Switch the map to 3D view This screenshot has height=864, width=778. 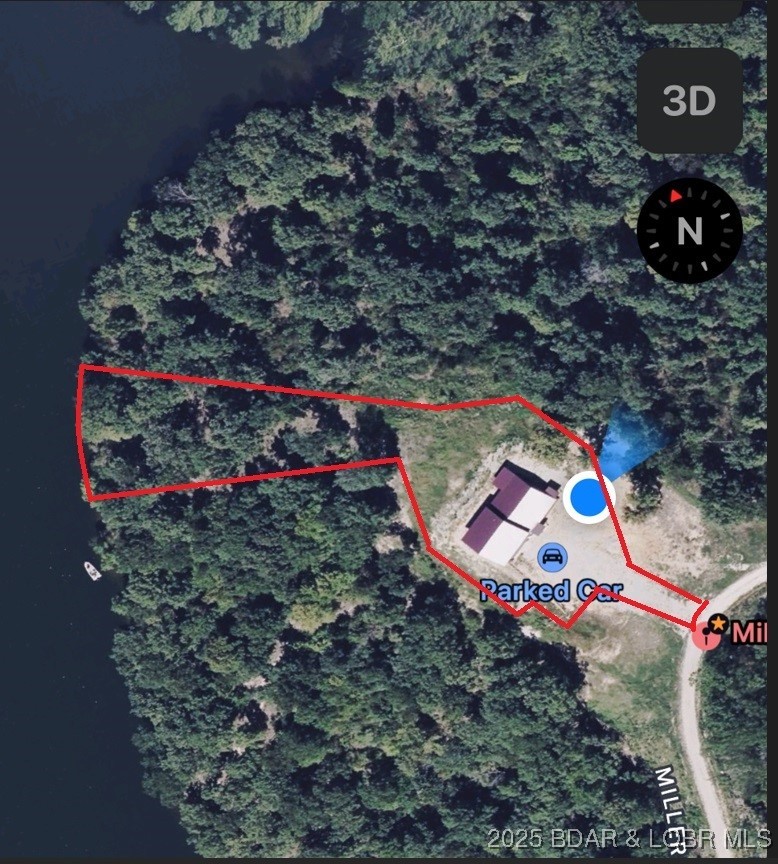click(x=689, y=101)
